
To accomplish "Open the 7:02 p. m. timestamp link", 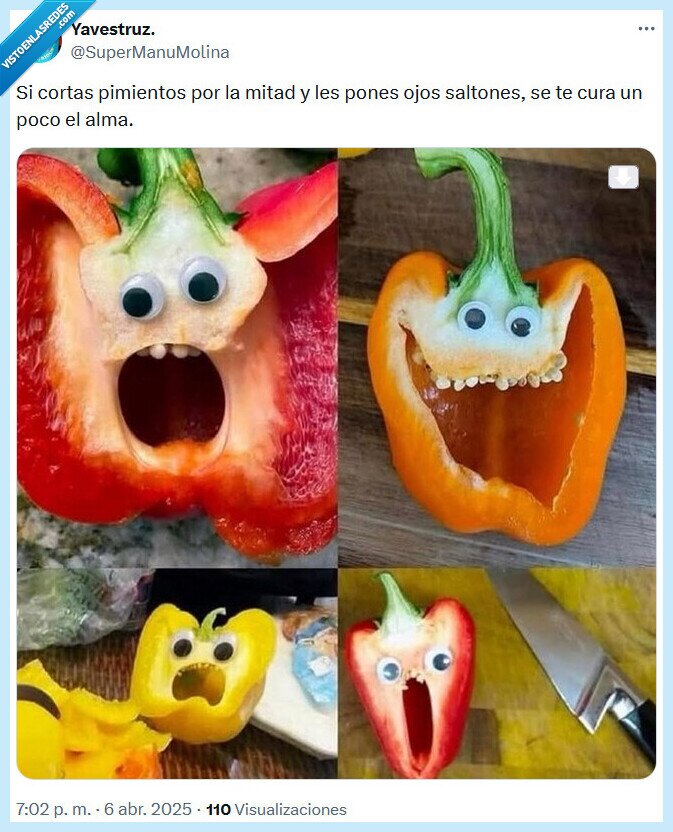I will (54, 809).
